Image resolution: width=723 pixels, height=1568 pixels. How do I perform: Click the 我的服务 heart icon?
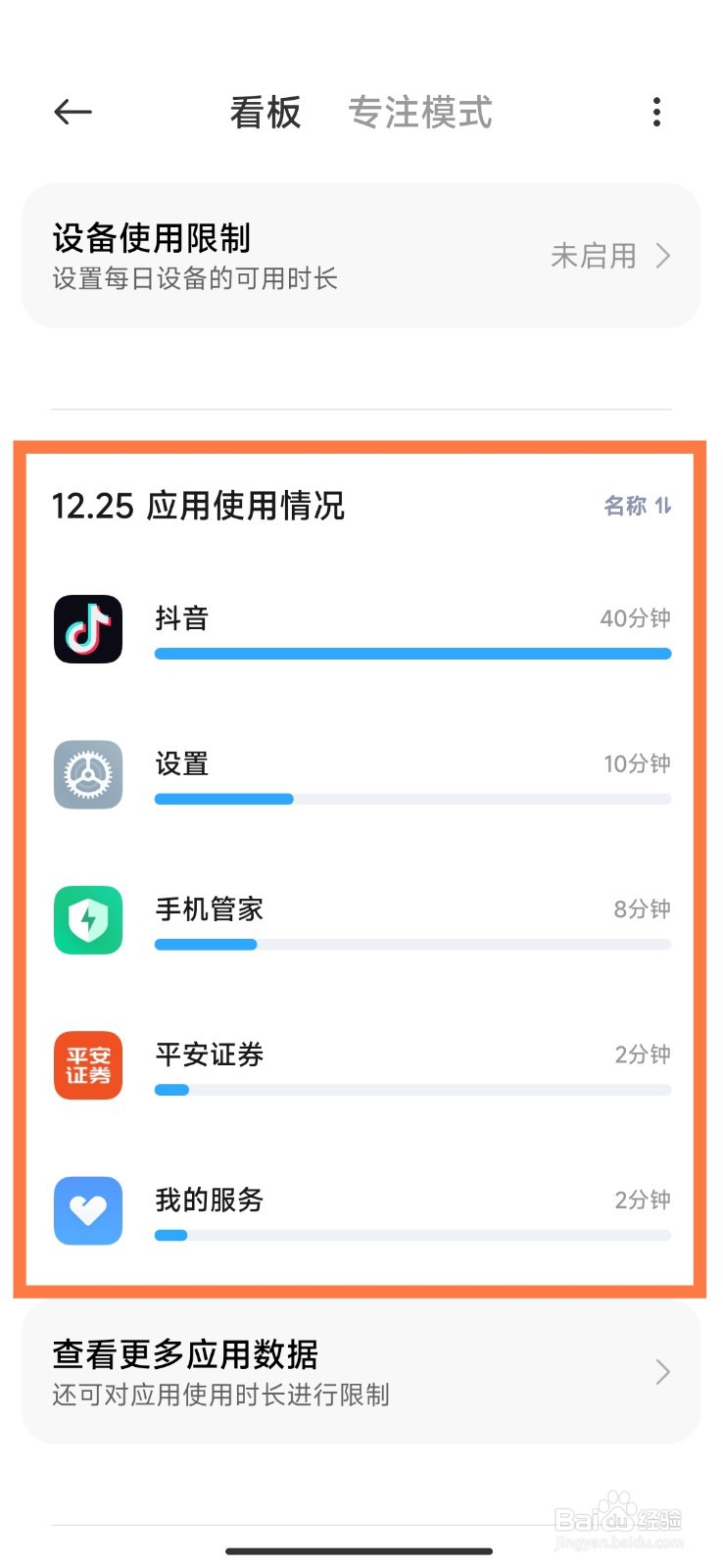click(88, 1210)
